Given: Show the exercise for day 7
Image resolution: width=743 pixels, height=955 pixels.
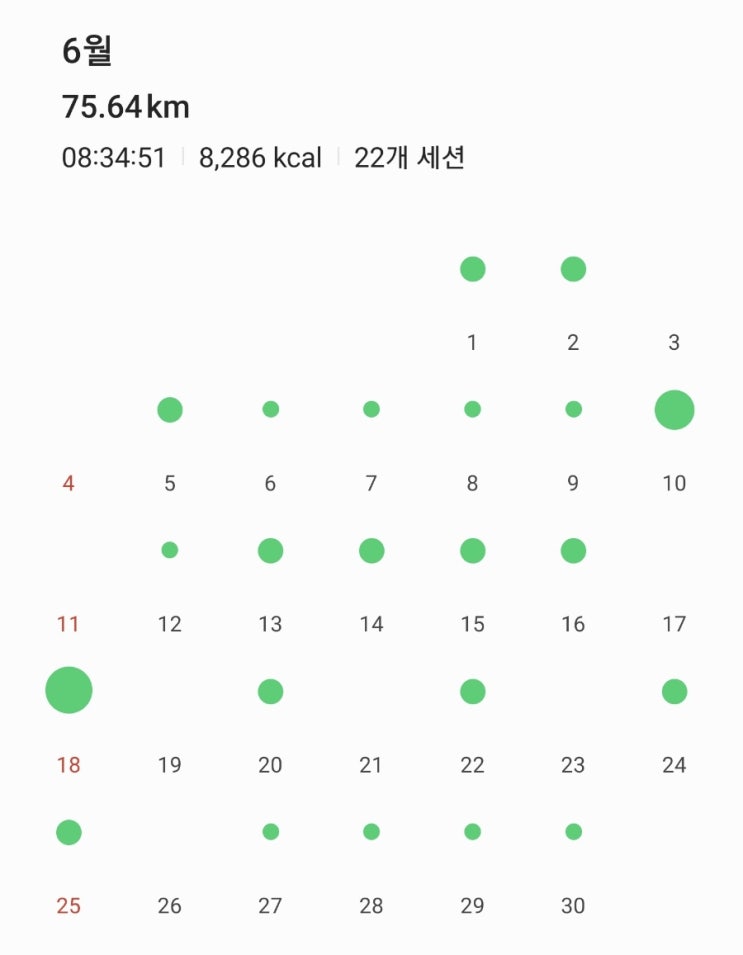Looking at the screenshot, I should pyautogui.click(x=371, y=410).
